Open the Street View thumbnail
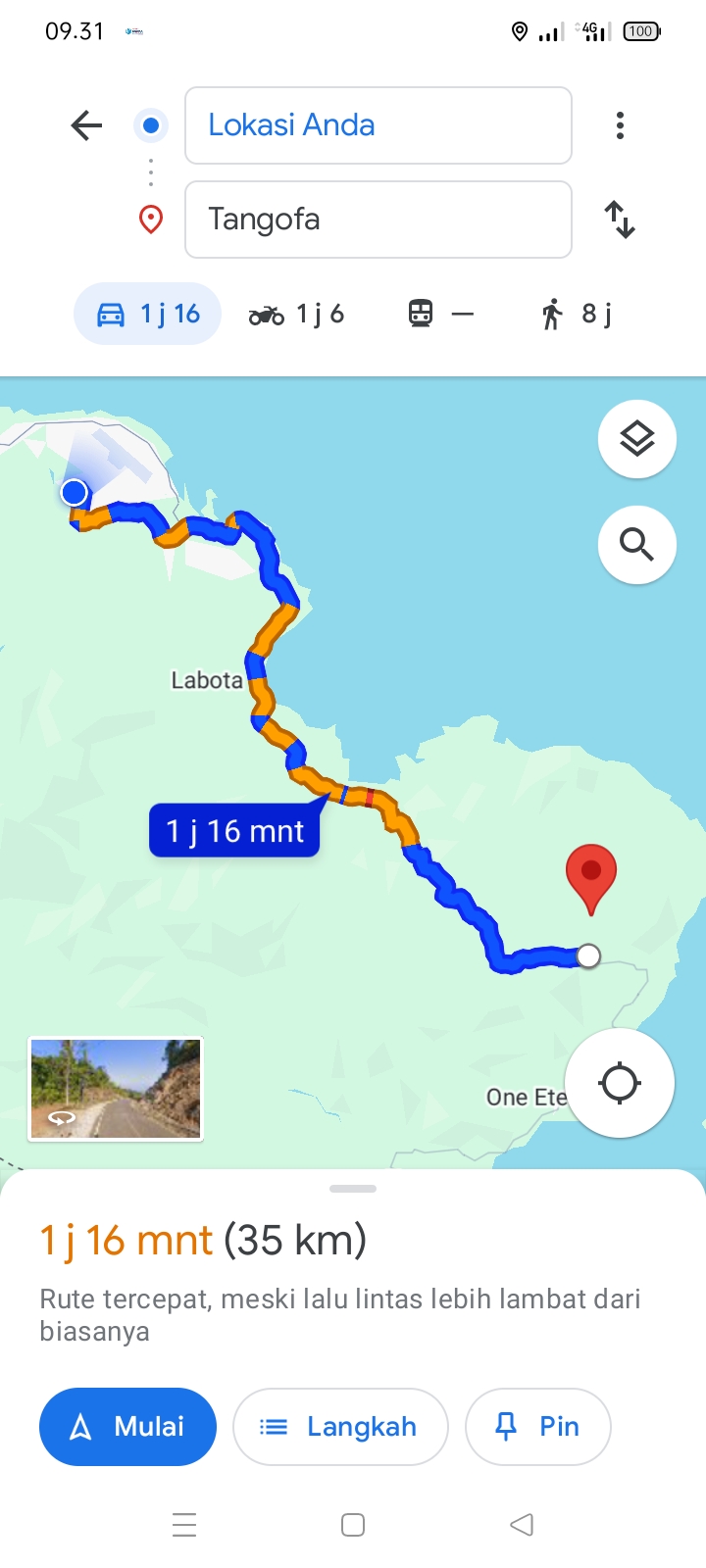 pyautogui.click(x=116, y=1089)
